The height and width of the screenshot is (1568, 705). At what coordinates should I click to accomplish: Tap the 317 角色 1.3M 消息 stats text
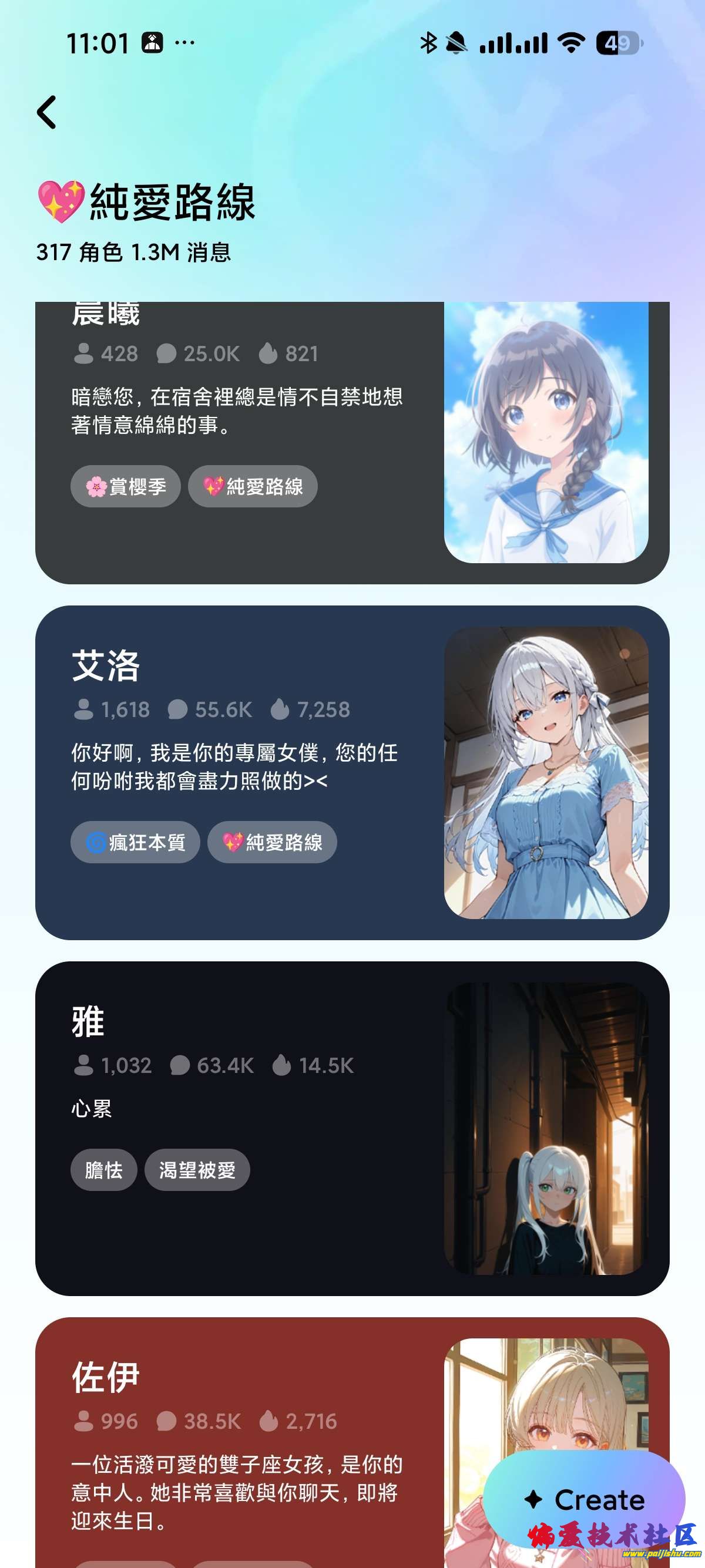pos(135,251)
